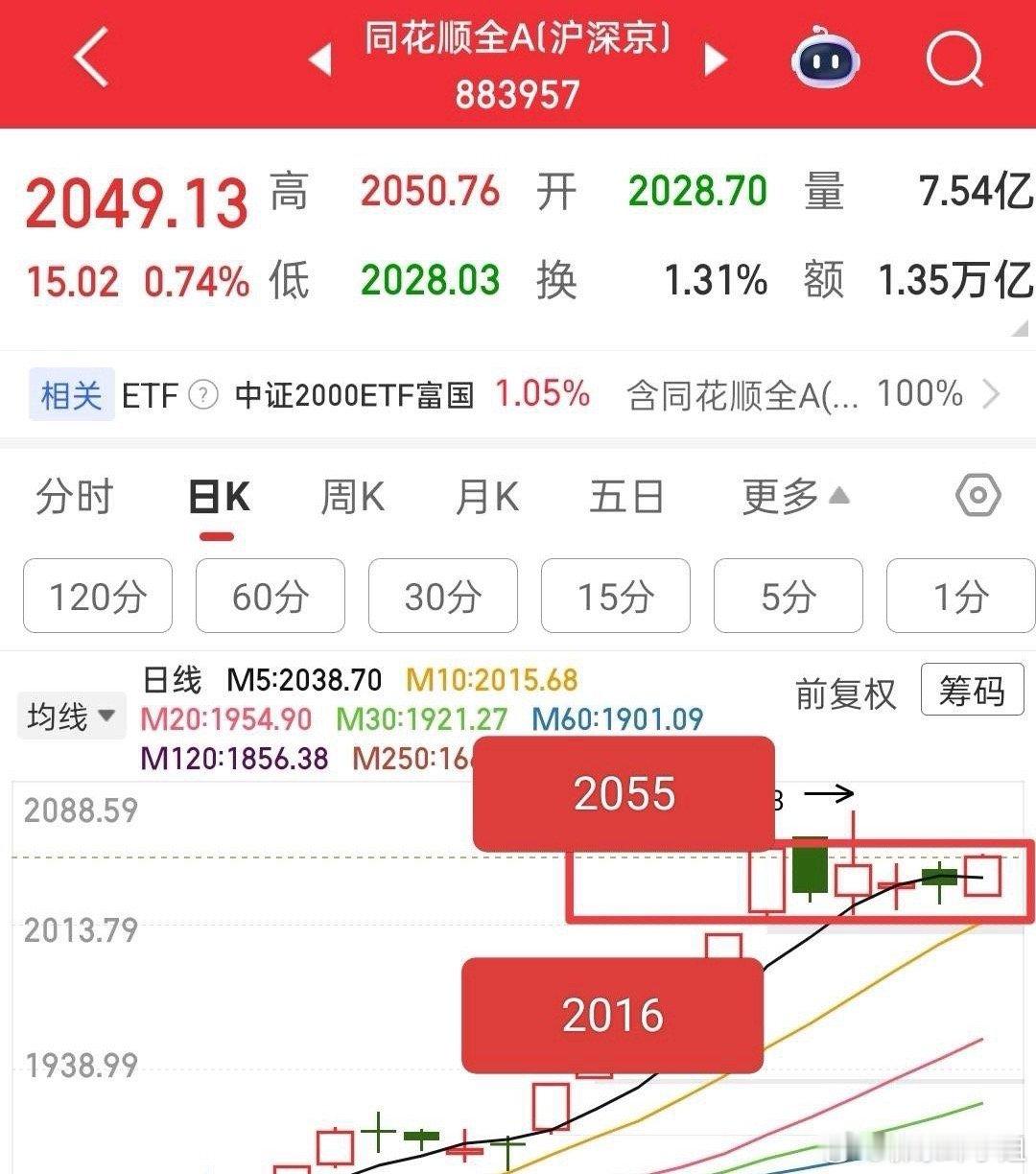This screenshot has width=1036, height=1174.
Task: Open the chart settings gear icon
Action: 977,496
